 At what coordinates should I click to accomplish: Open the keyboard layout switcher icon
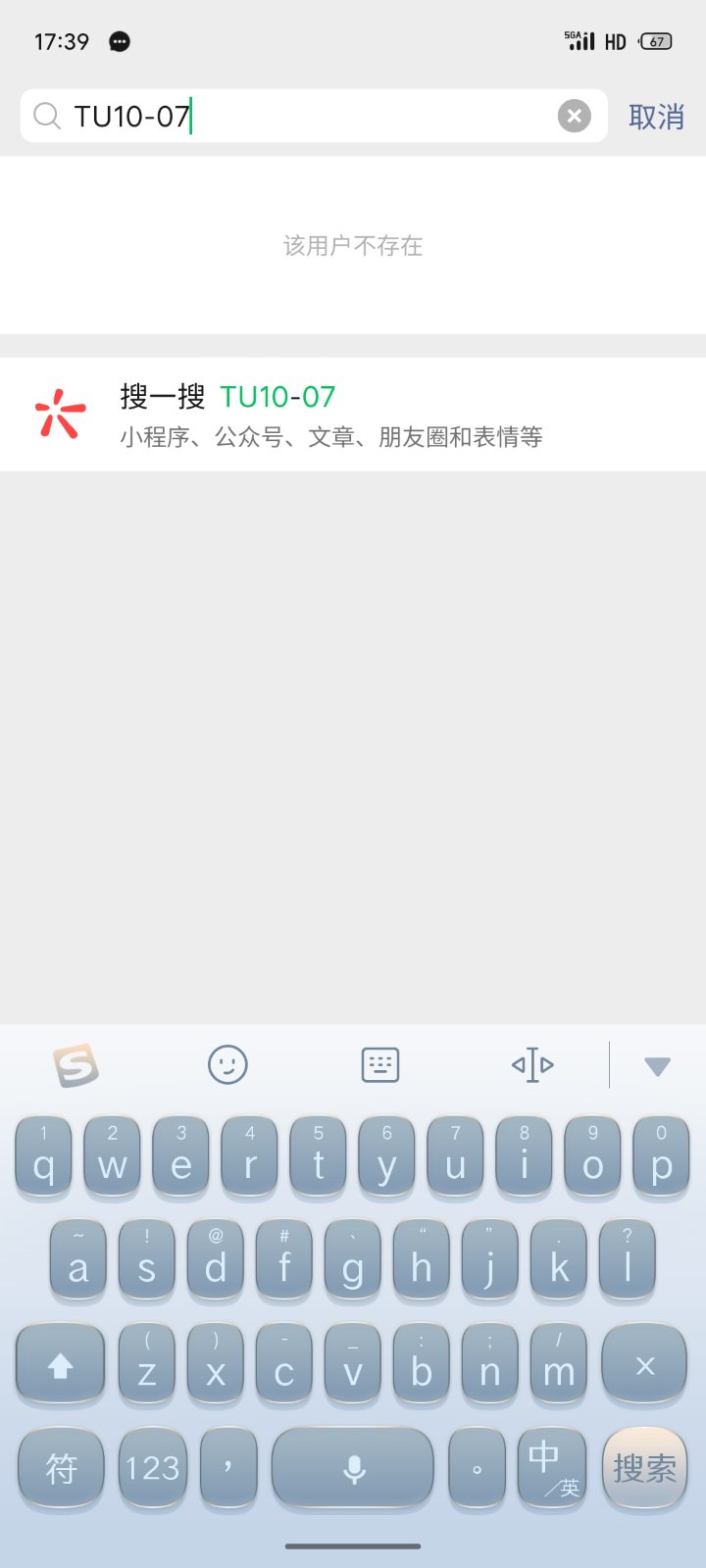(380, 1064)
